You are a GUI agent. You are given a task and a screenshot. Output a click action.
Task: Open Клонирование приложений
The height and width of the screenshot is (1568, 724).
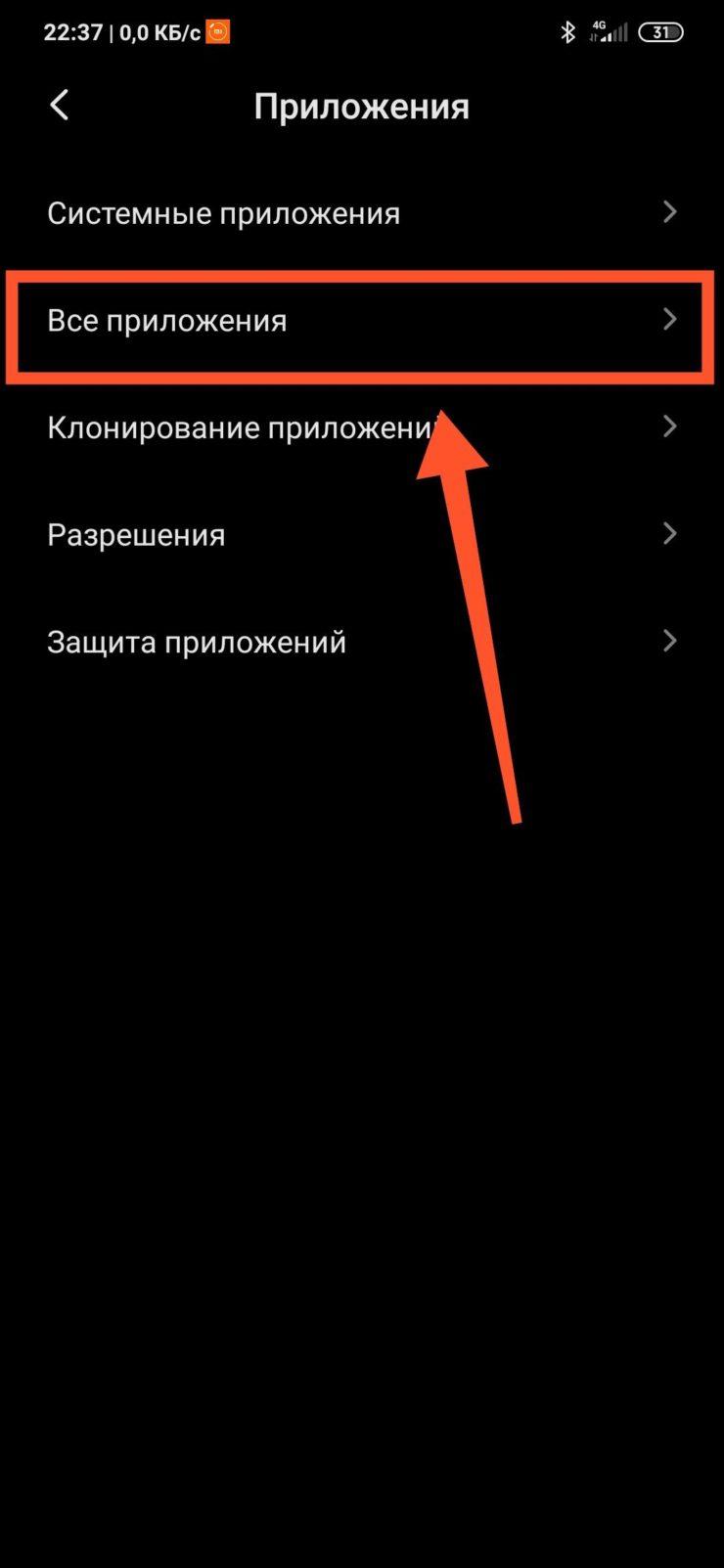coord(362,427)
